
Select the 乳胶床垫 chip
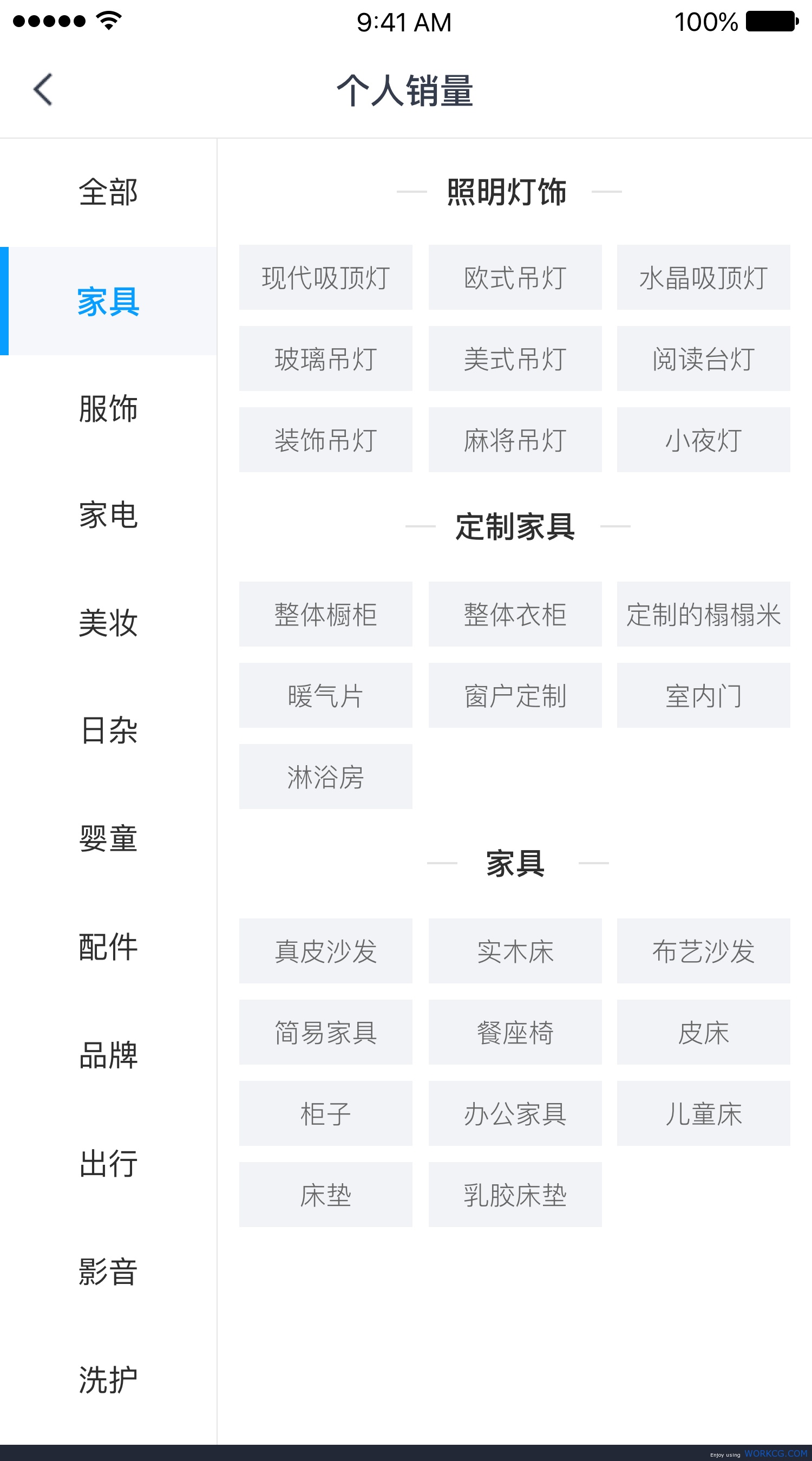tap(515, 1195)
